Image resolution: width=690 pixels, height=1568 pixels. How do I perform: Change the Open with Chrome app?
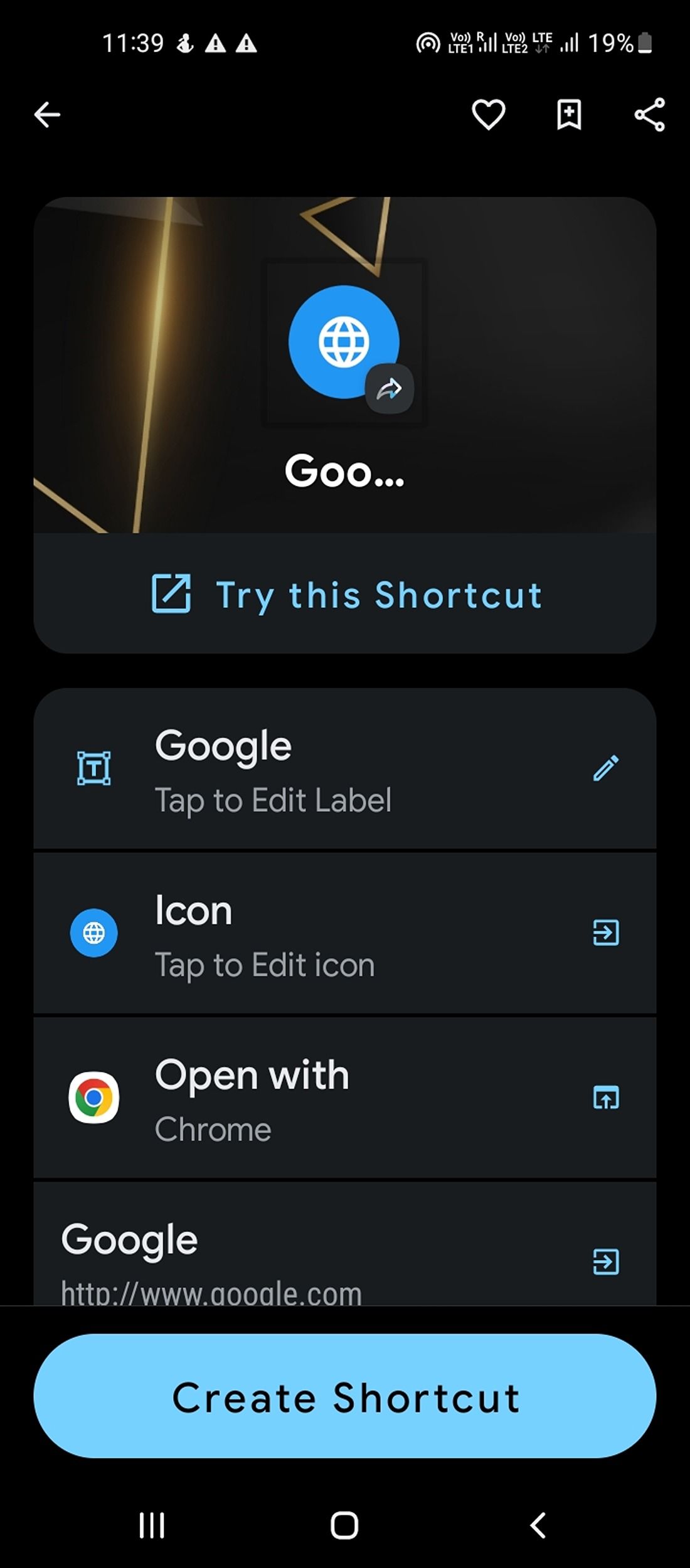[x=345, y=1098]
